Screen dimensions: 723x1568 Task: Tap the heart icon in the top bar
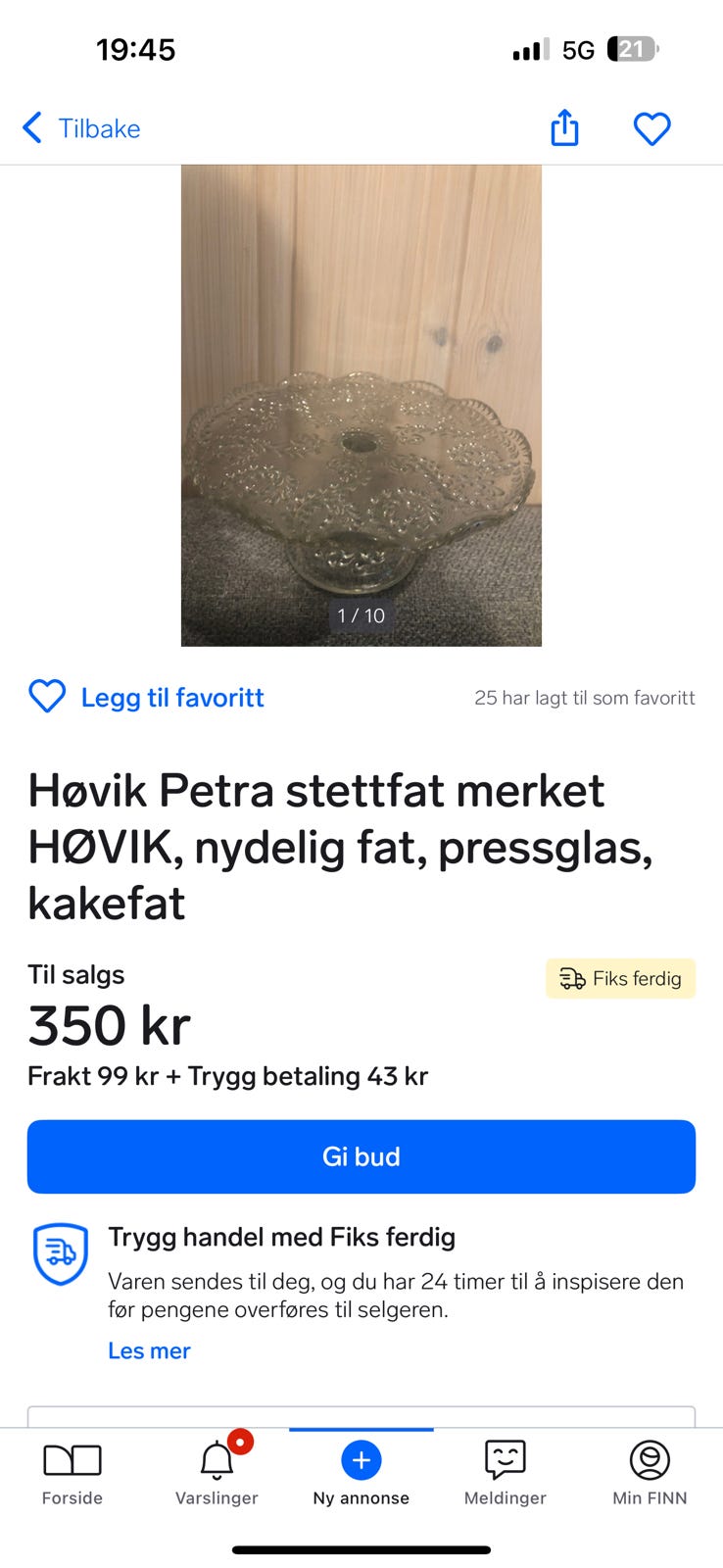[651, 128]
